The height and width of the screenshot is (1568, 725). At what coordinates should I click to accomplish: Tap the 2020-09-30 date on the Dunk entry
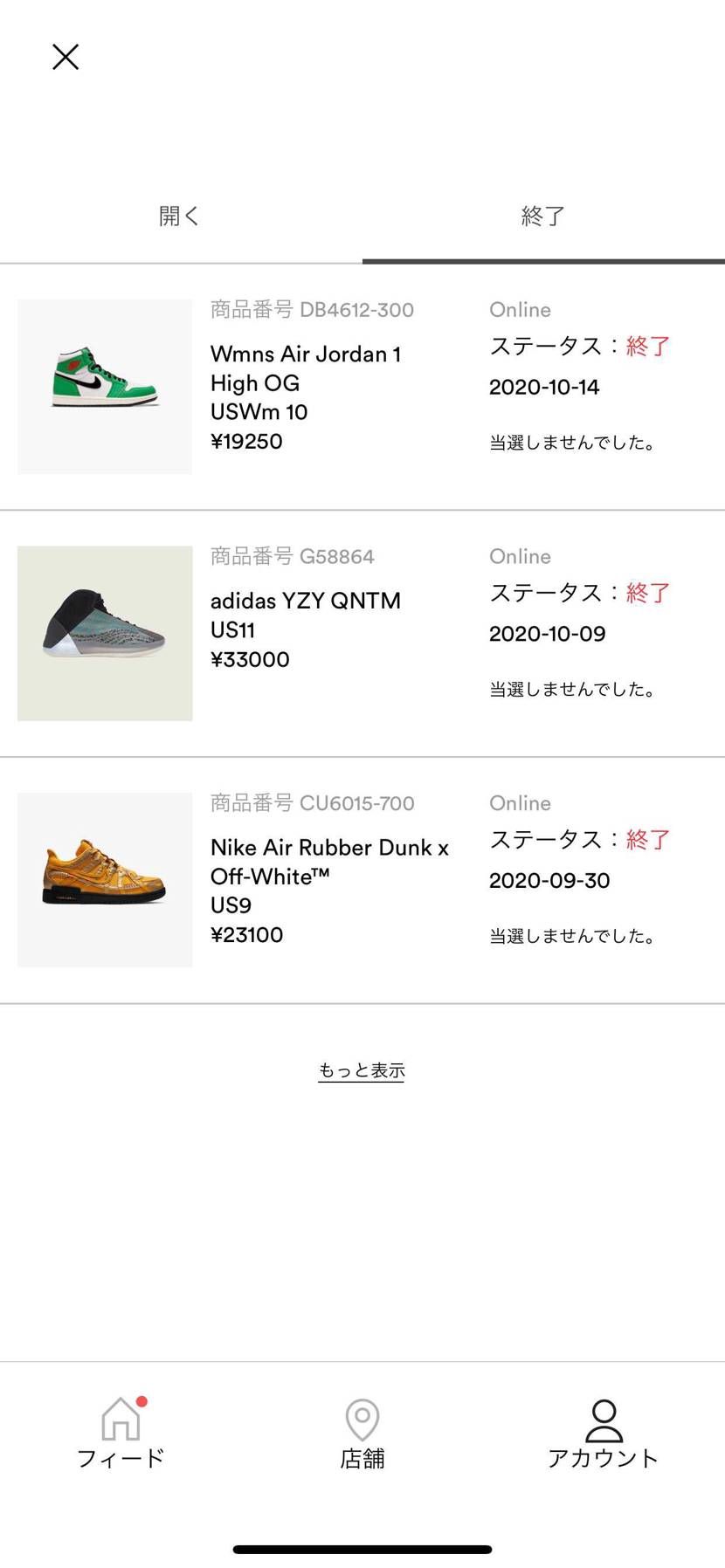549,880
